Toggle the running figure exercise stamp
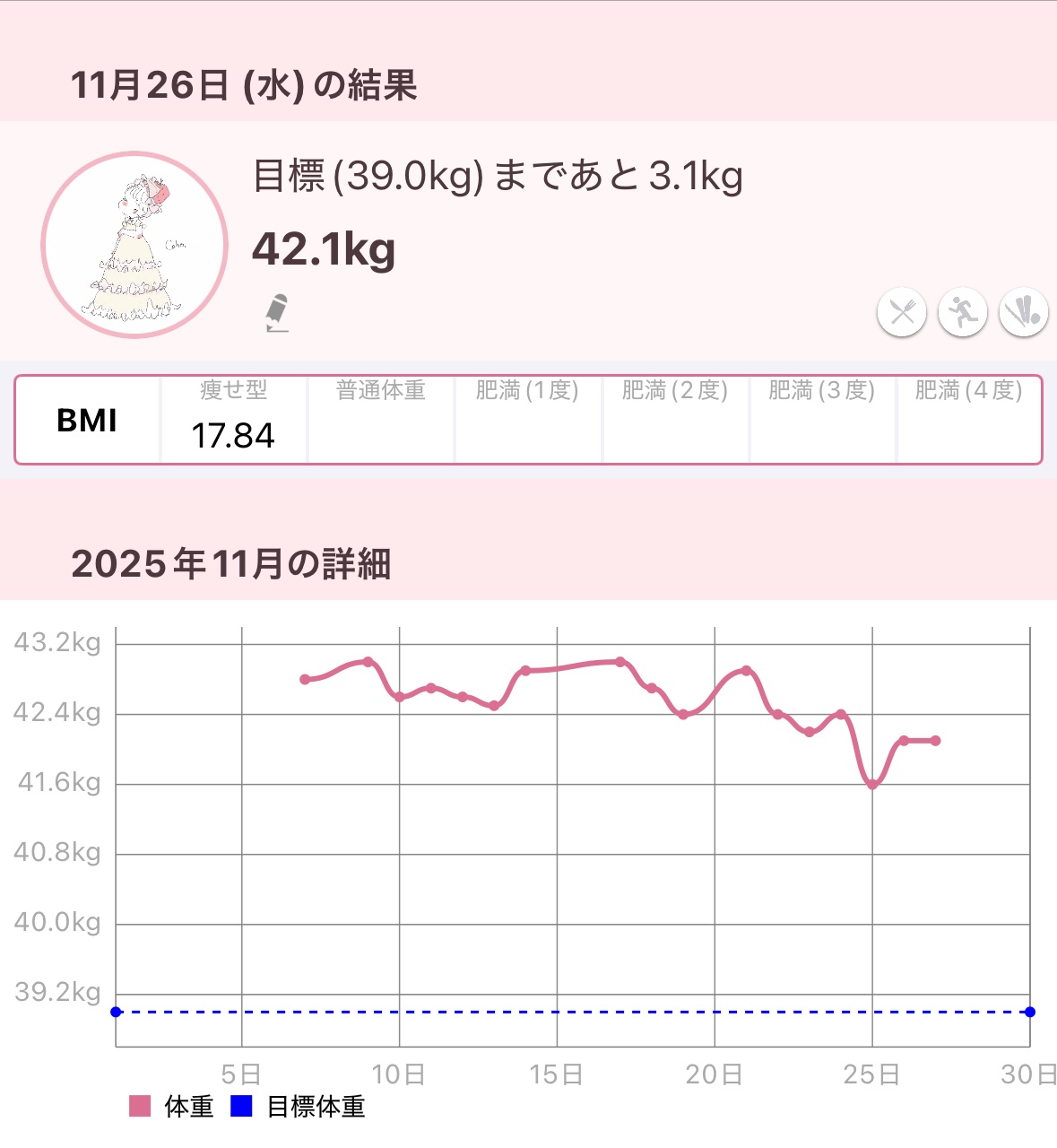This screenshot has height=1148, width=1057. (962, 313)
